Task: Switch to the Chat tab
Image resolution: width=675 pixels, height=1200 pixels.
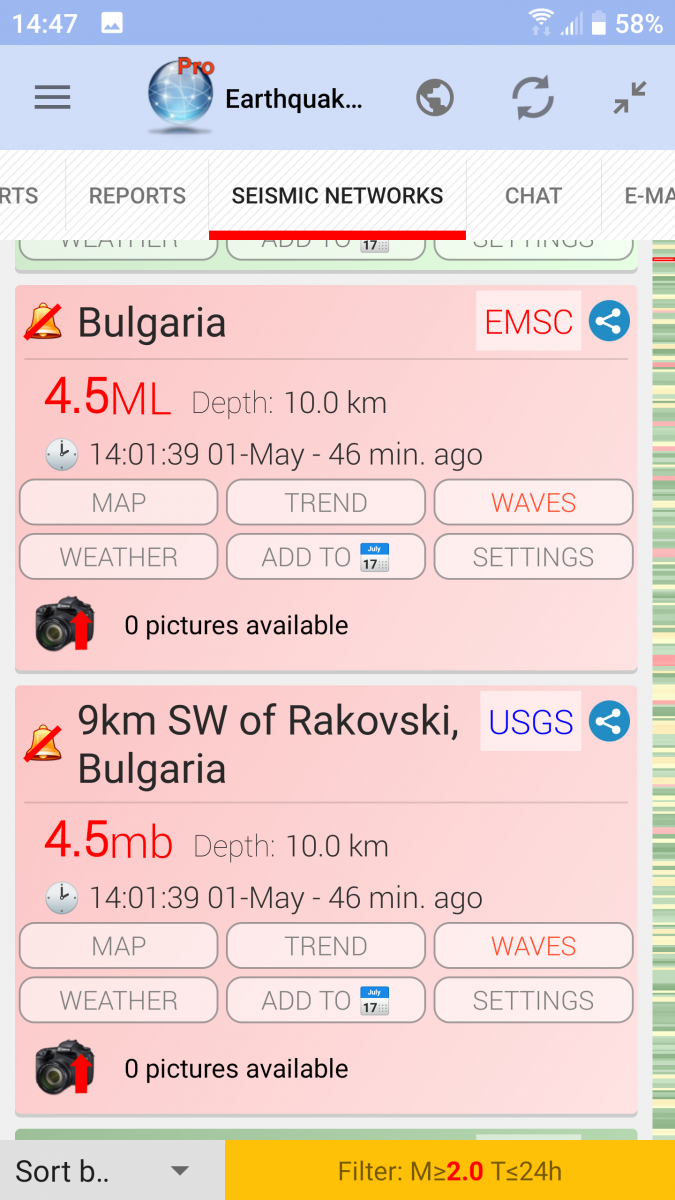Action: point(533,196)
